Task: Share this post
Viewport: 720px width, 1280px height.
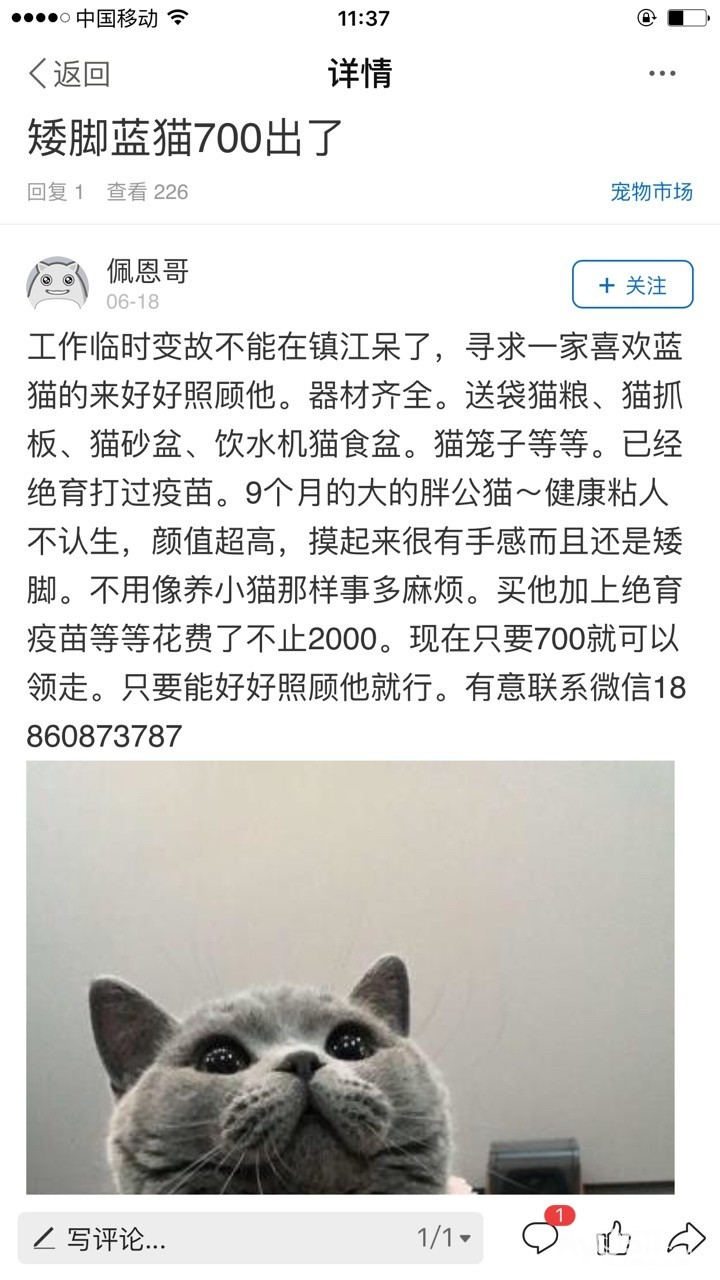Action: (686, 1240)
